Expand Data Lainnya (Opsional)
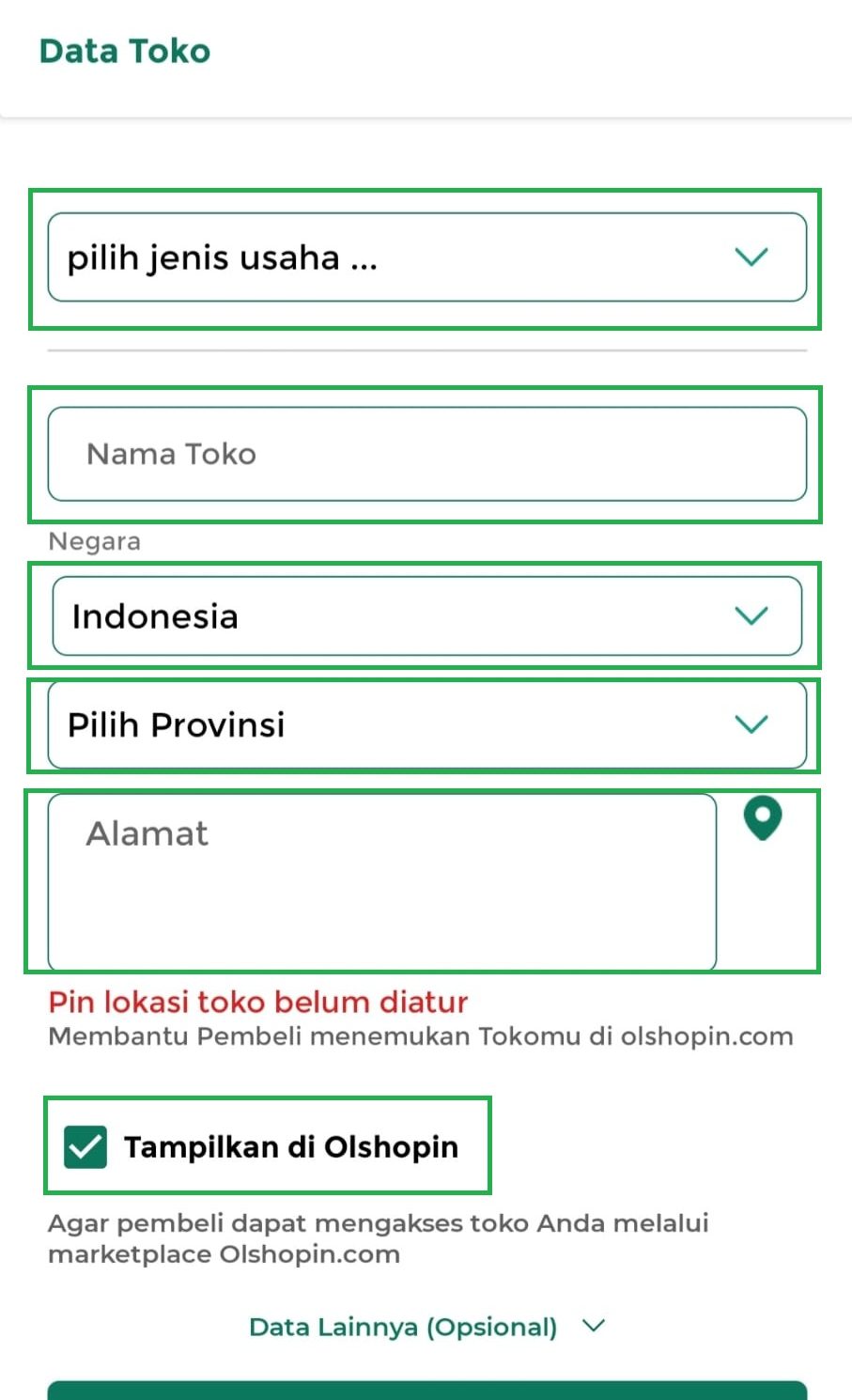This screenshot has width=852, height=1400. coord(426,1327)
